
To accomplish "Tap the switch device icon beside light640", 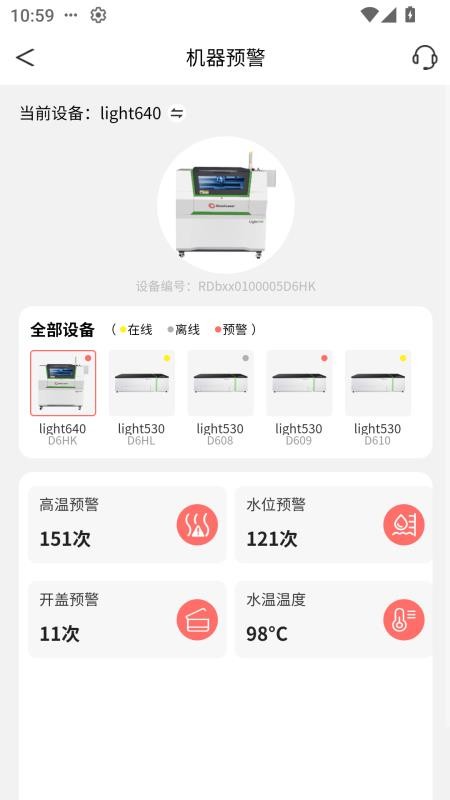I will coord(177,113).
